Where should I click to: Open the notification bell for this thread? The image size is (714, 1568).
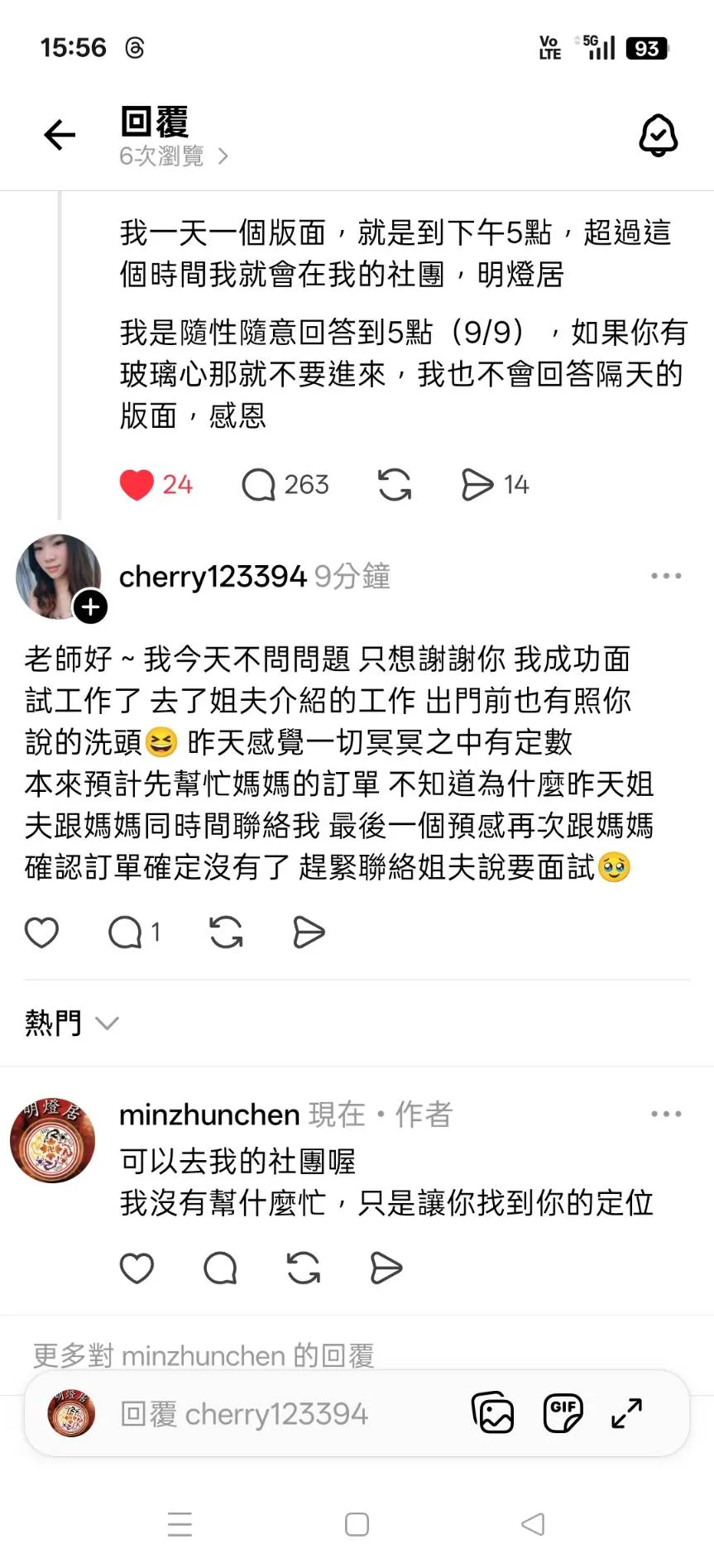coord(658,135)
